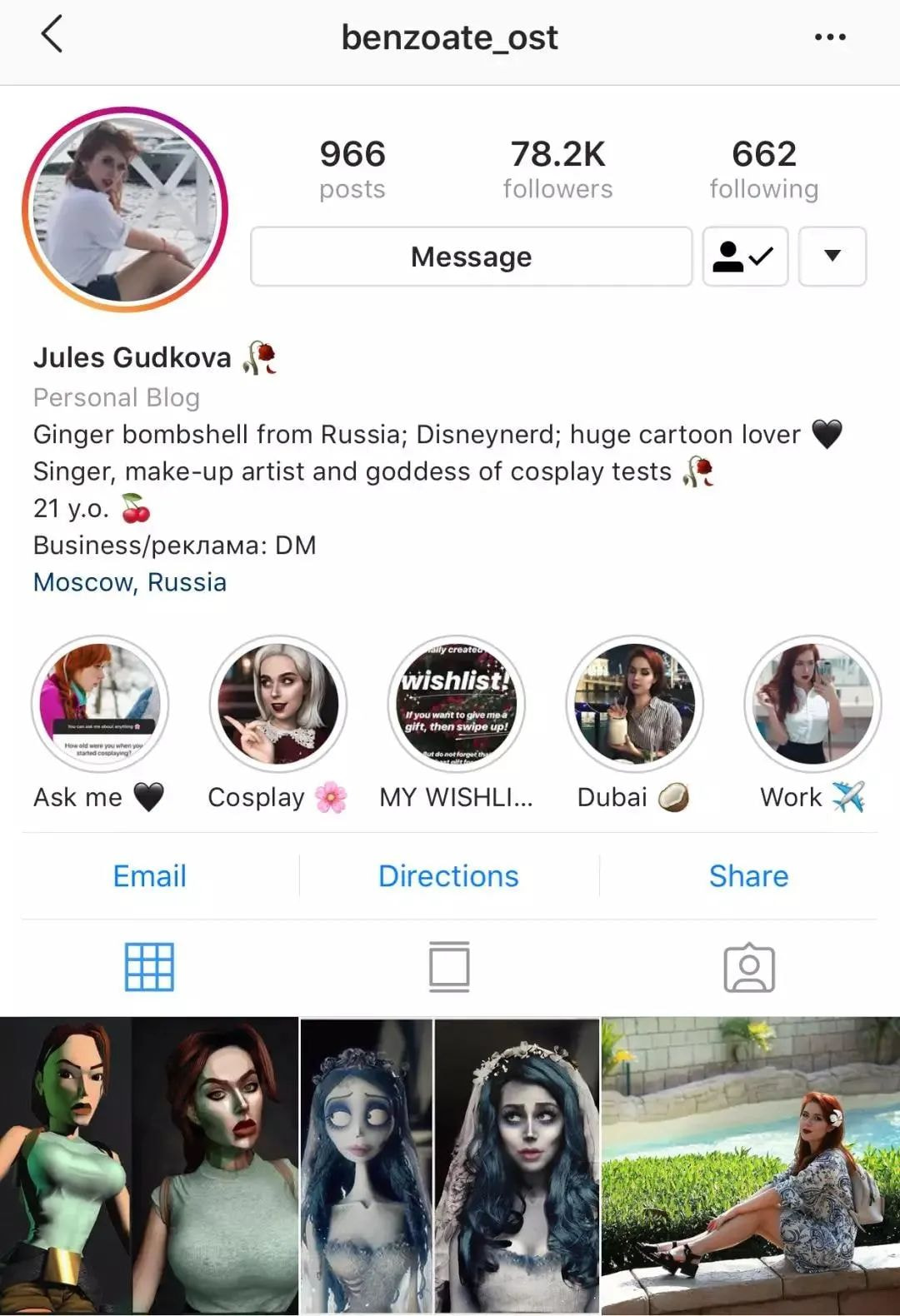This screenshot has width=900, height=1316.
Task: Open the following status button
Action: coord(744,257)
